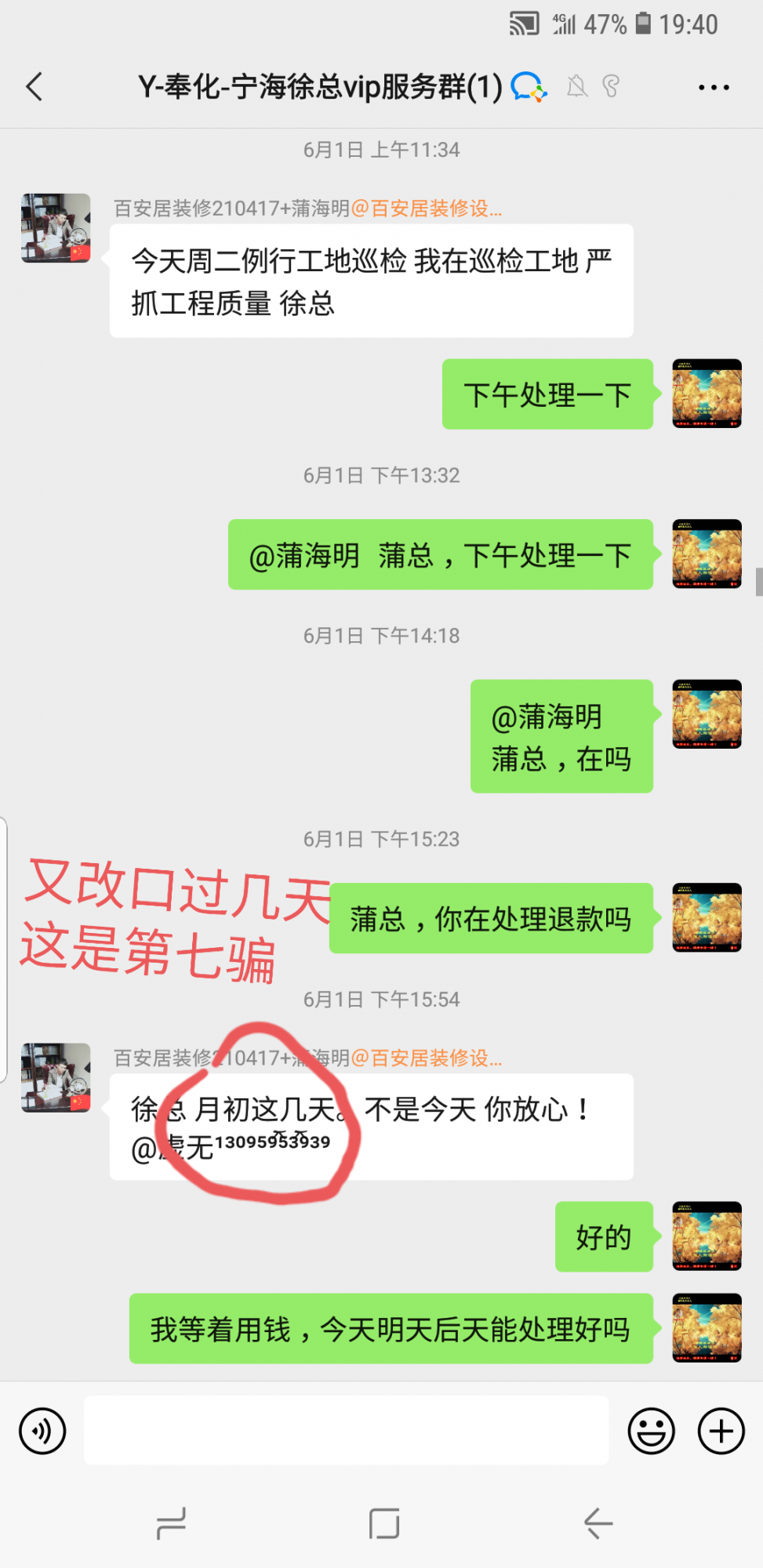
Task: Tap the system home button
Action: [383, 1523]
